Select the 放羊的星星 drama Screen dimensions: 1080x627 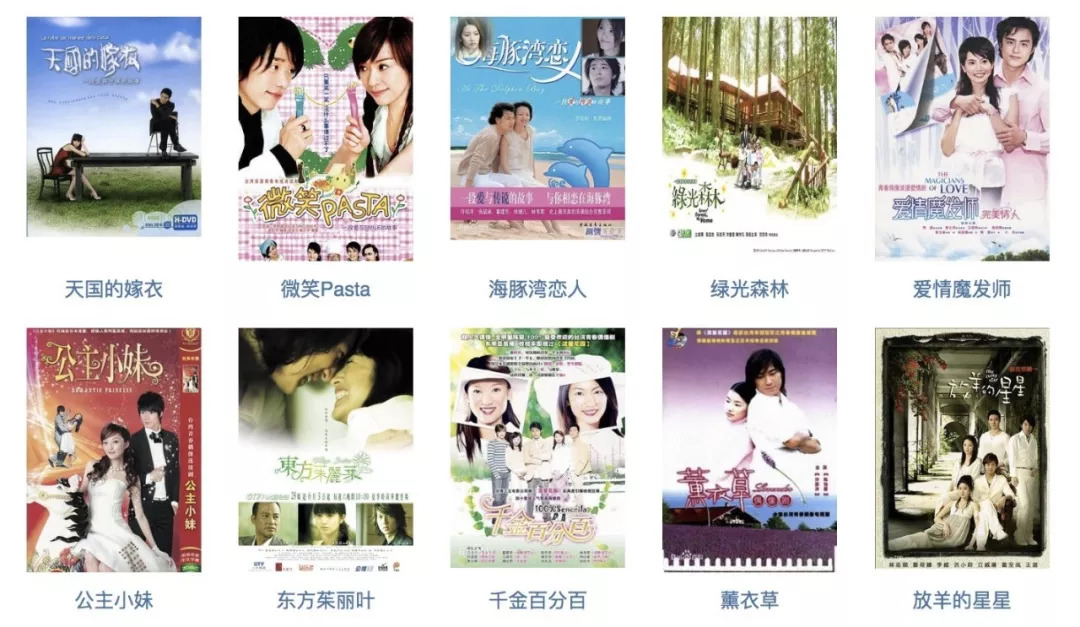coord(962,450)
